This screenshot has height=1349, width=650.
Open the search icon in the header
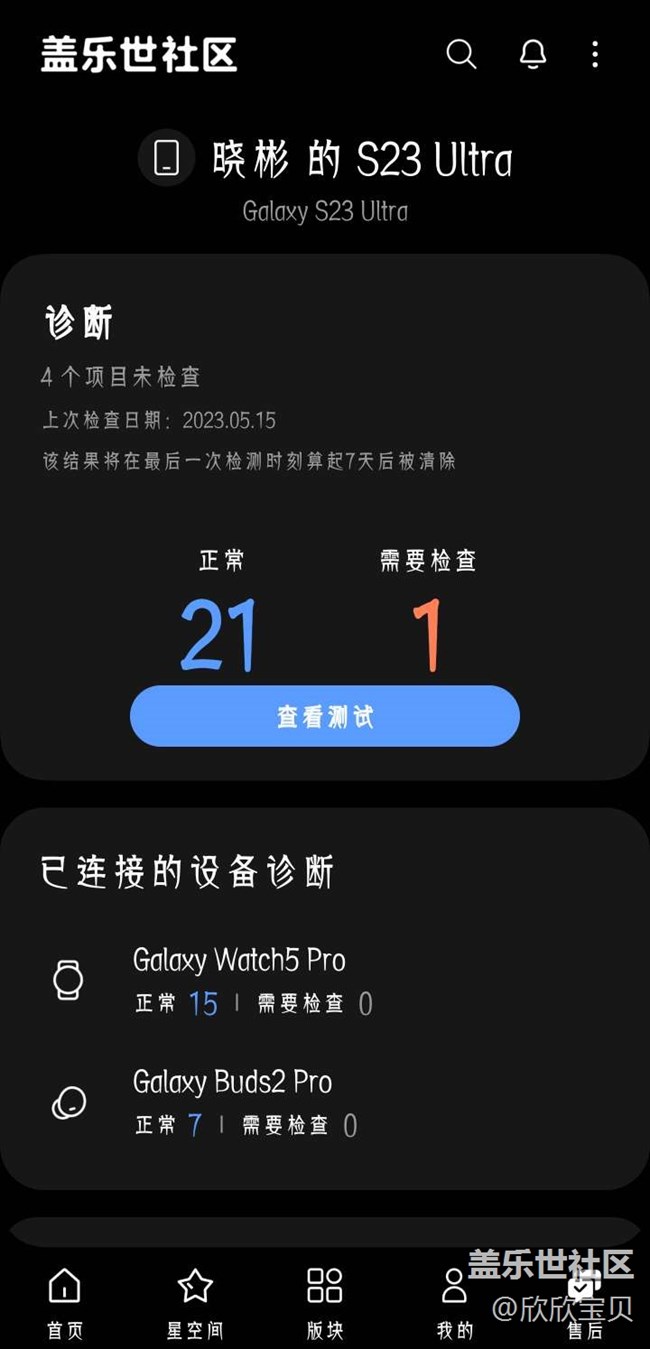(x=461, y=54)
